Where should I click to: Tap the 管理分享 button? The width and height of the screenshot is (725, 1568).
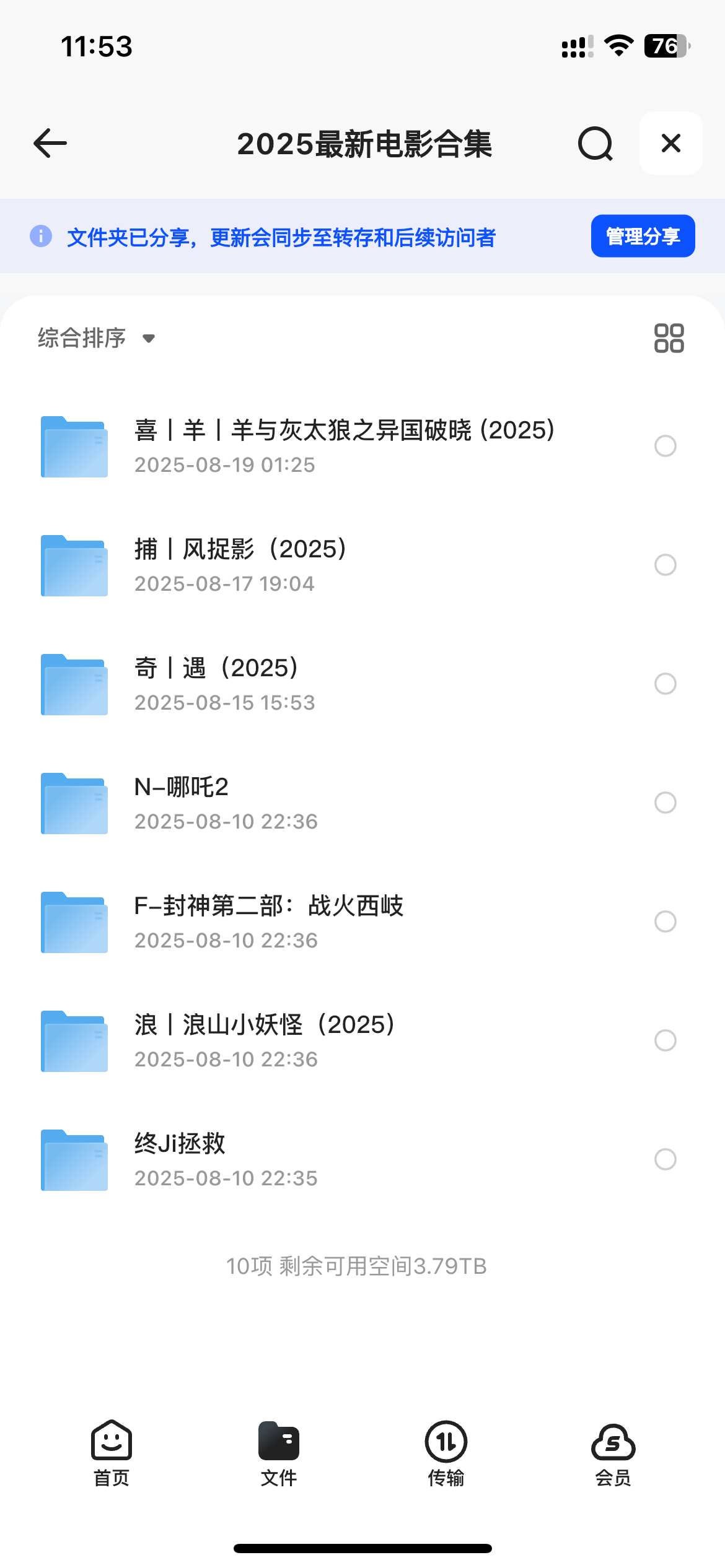pos(643,236)
